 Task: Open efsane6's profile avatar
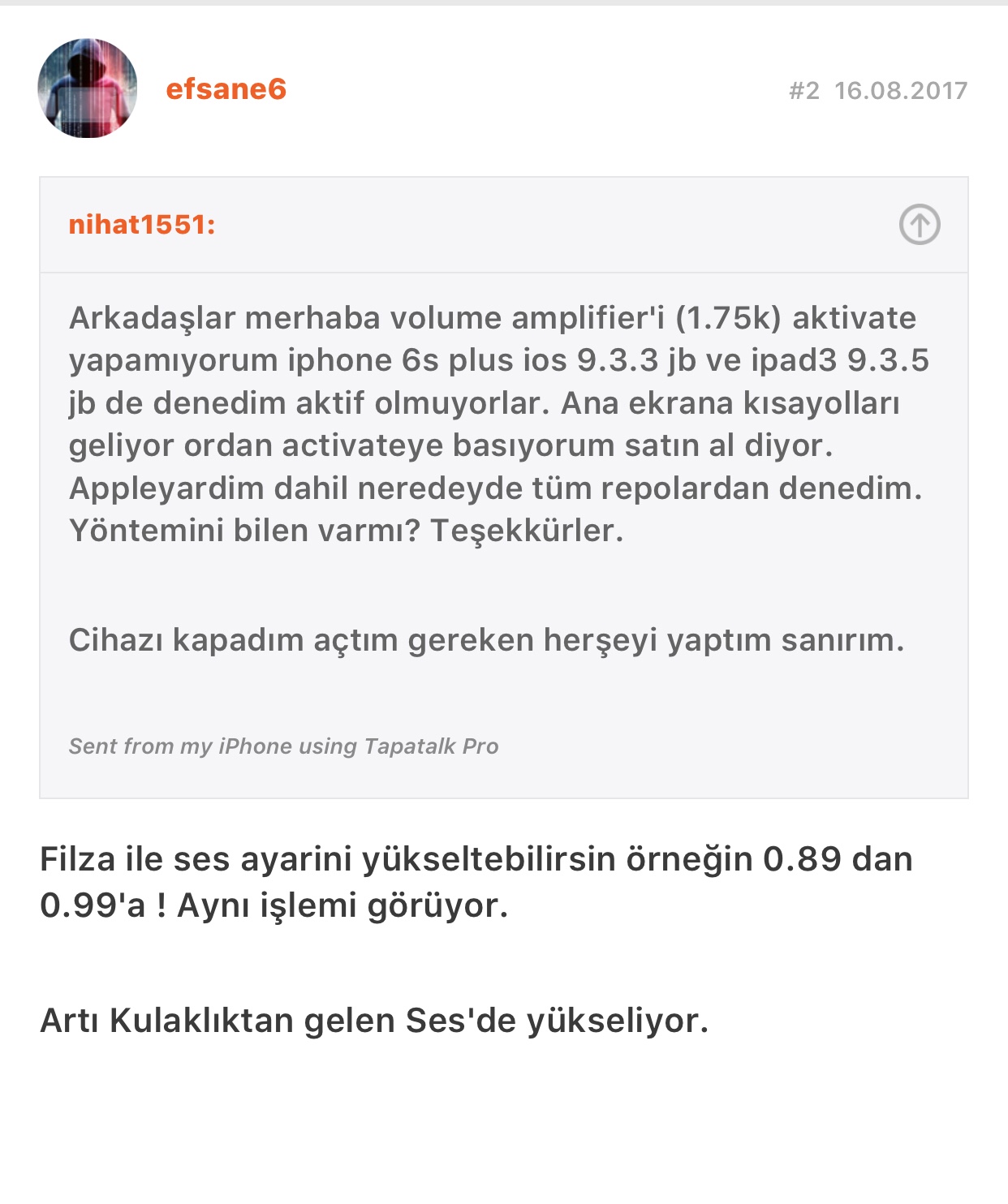[x=87, y=88]
